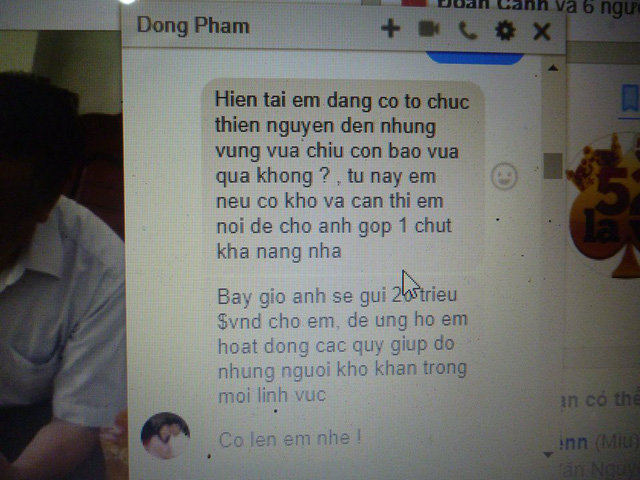
Task: Click the chat scrollbar up arrow
Action: (x=552, y=67)
